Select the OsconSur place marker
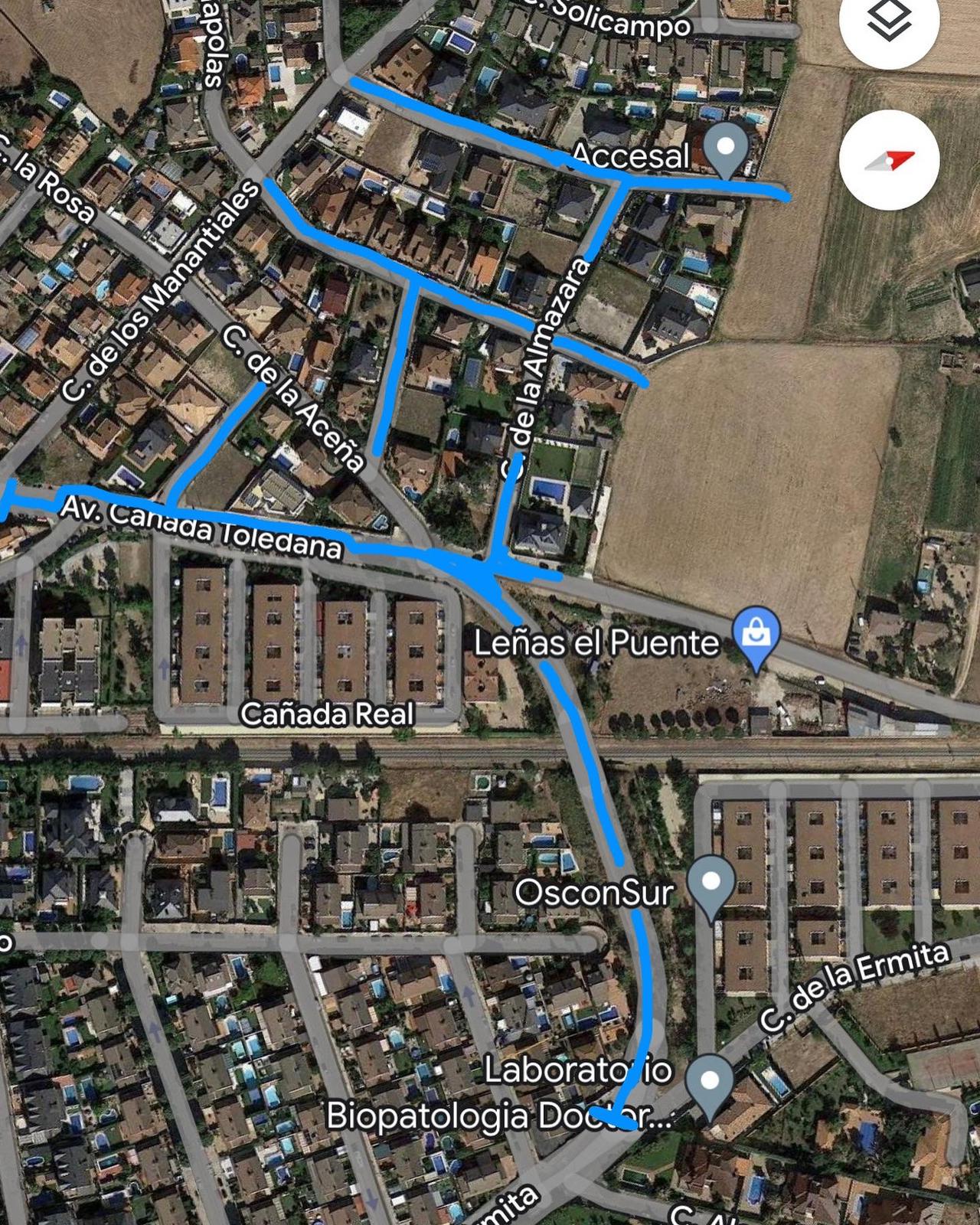The image size is (980, 1225). click(x=711, y=882)
